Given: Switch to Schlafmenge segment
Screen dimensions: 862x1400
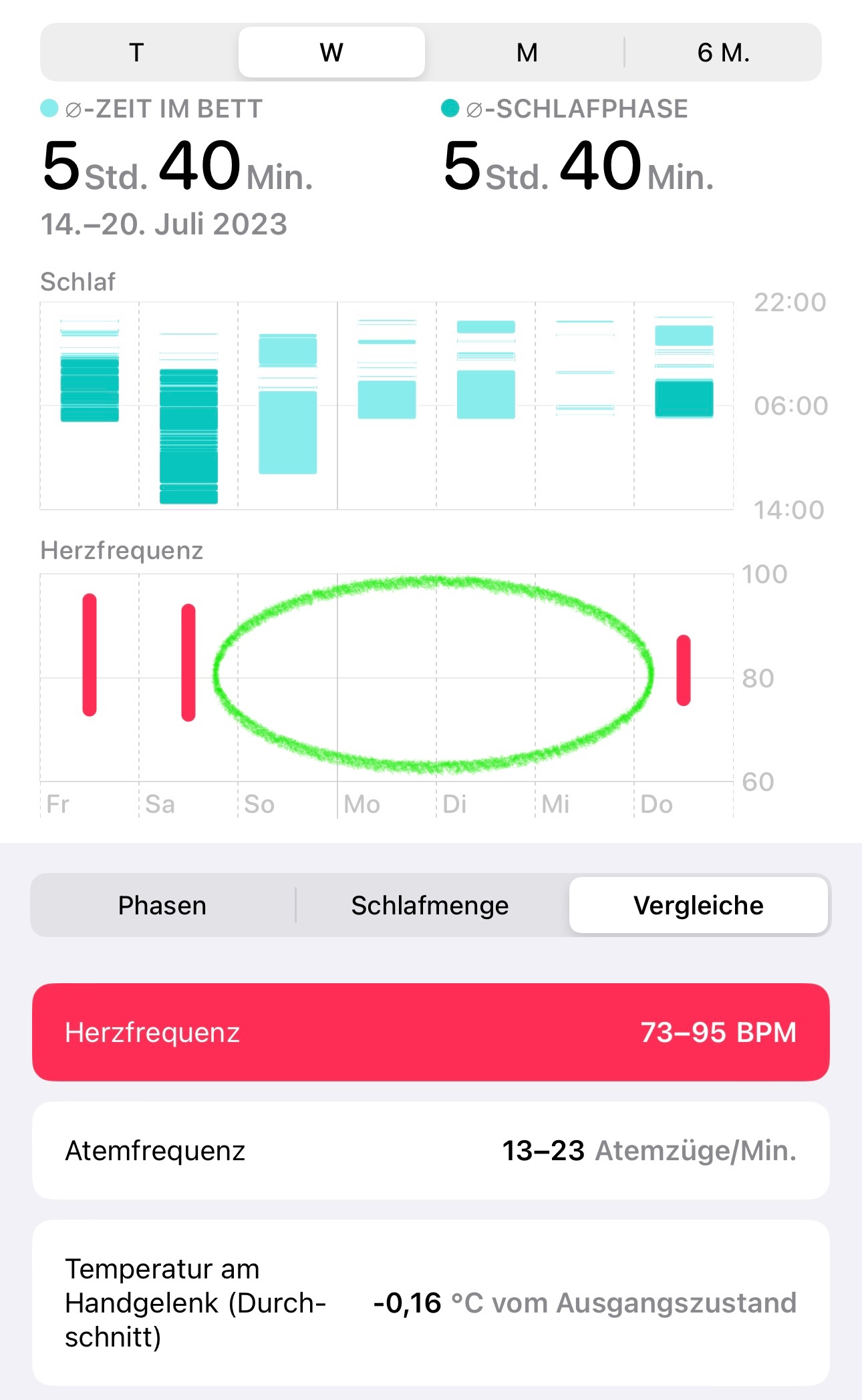Looking at the screenshot, I should (x=430, y=905).
